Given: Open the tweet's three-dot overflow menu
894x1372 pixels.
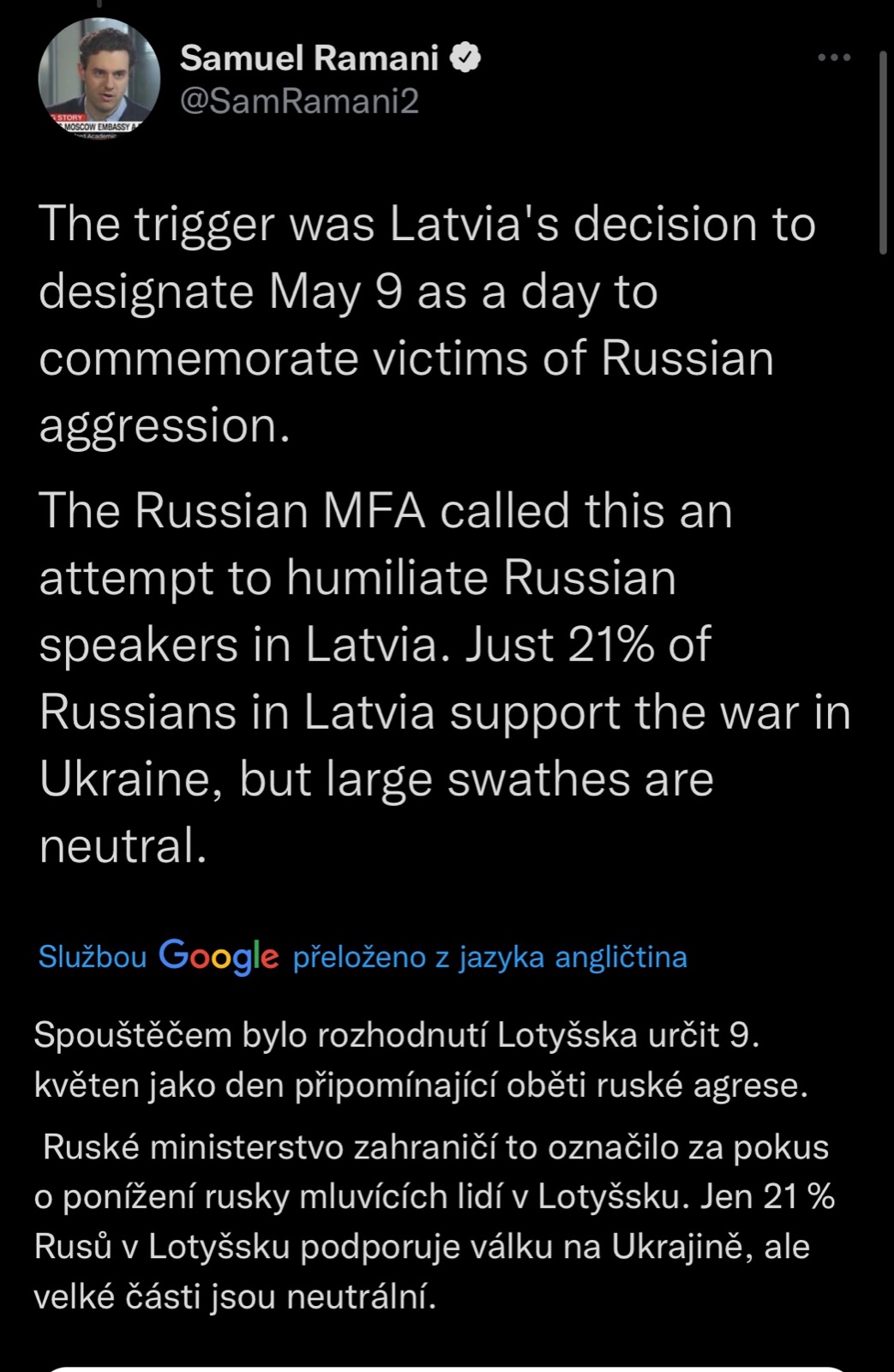Looking at the screenshot, I should [x=833, y=58].
